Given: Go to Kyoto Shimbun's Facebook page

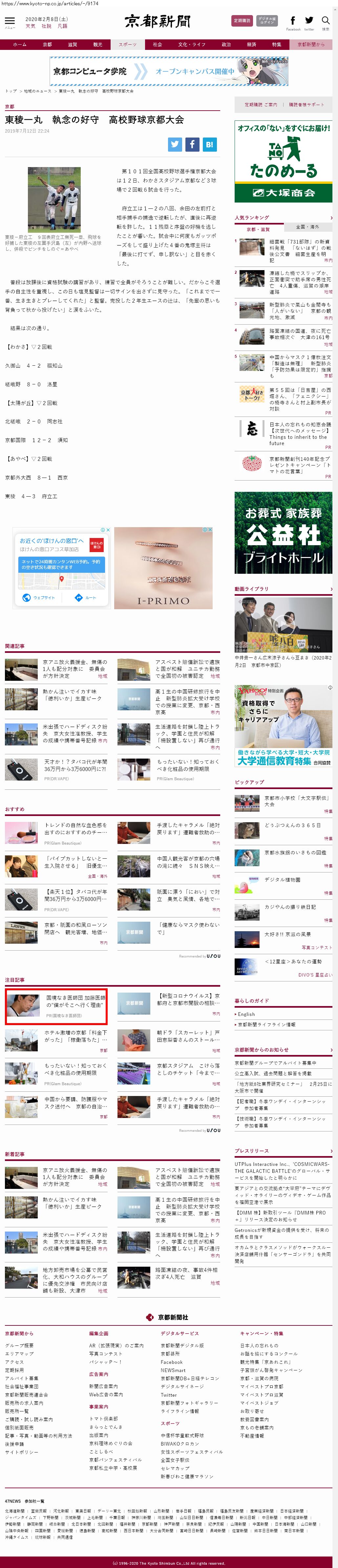Looking at the screenshot, I should pos(293,22).
